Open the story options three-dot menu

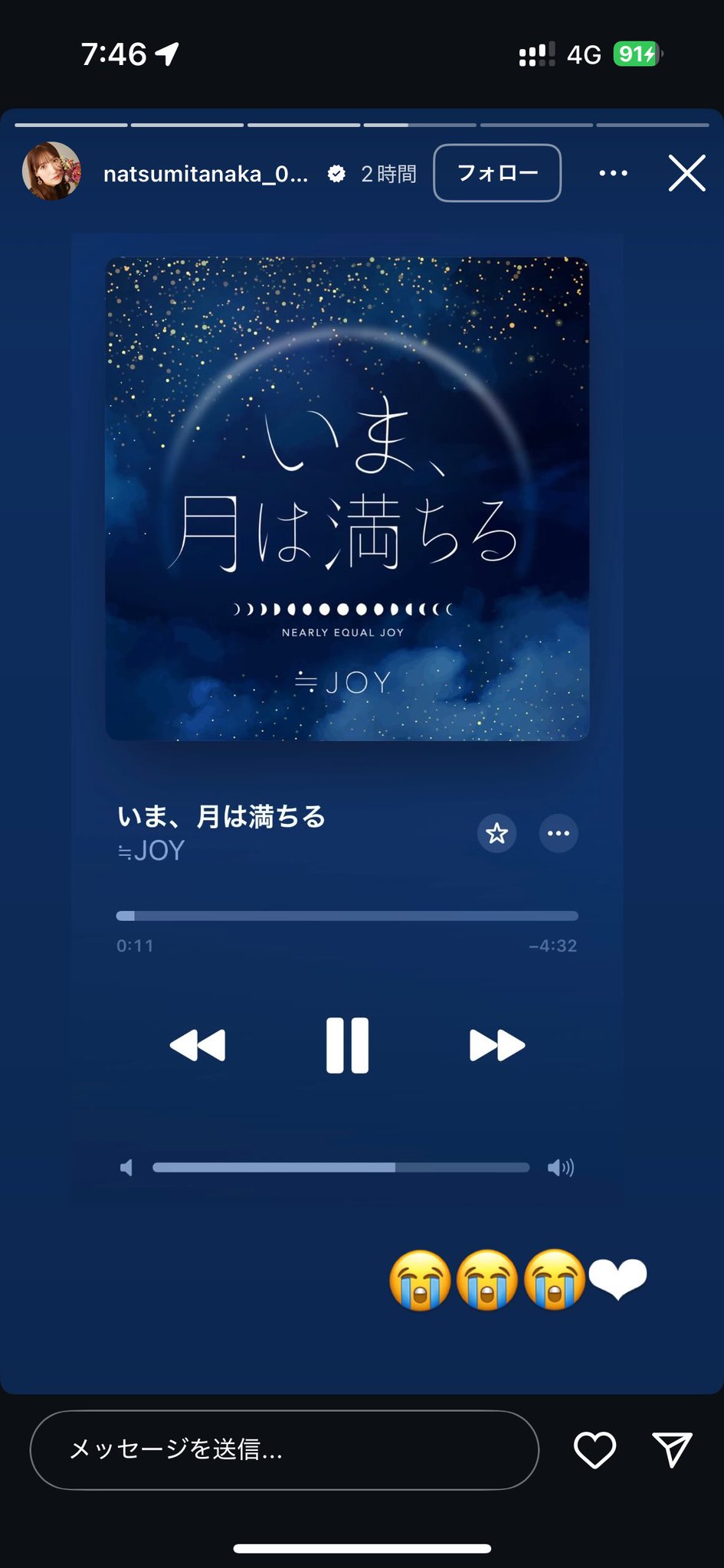point(613,173)
